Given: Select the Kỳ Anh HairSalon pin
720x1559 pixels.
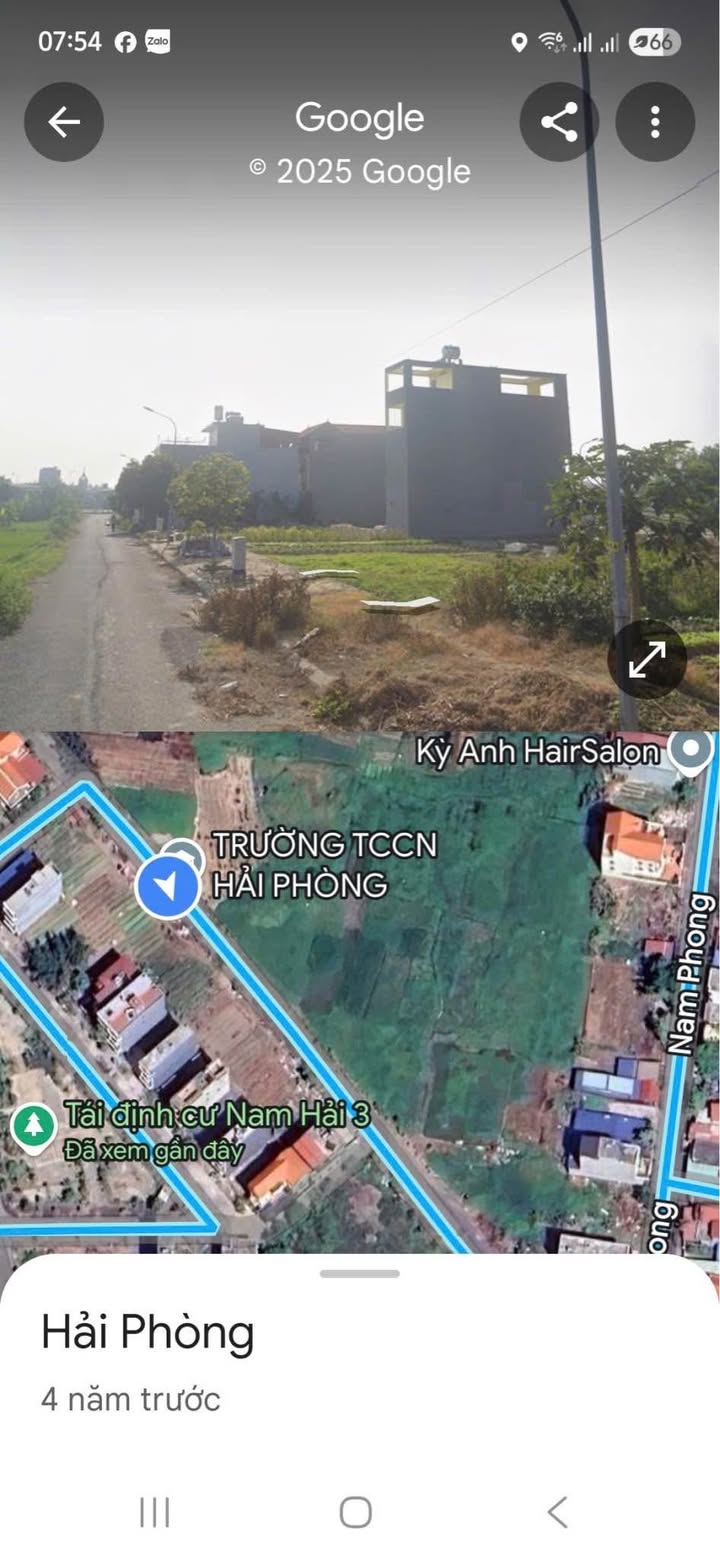Looking at the screenshot, I should click(x=692, y=752).
